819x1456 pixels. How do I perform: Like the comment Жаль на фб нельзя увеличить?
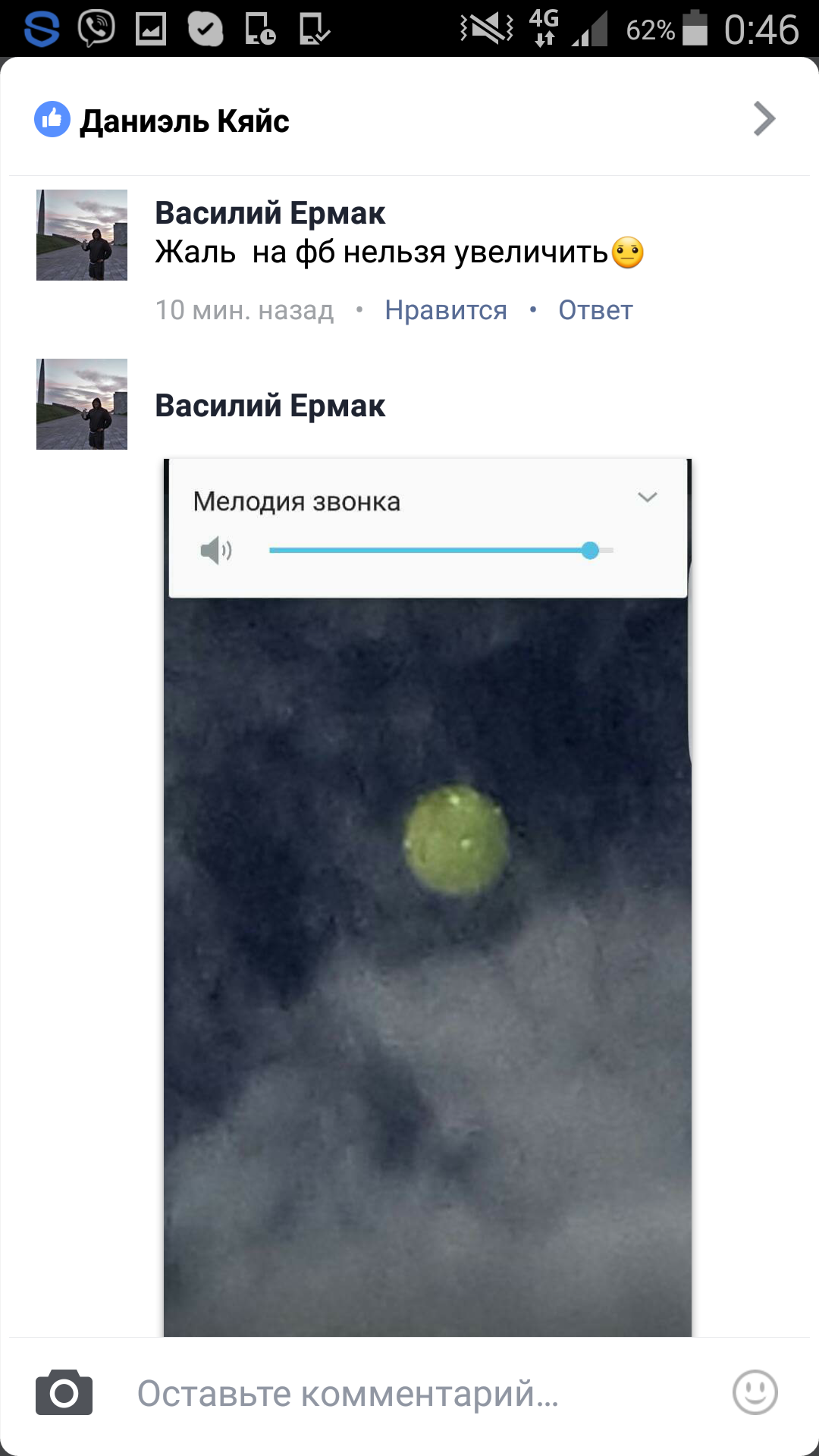(445, 310)
